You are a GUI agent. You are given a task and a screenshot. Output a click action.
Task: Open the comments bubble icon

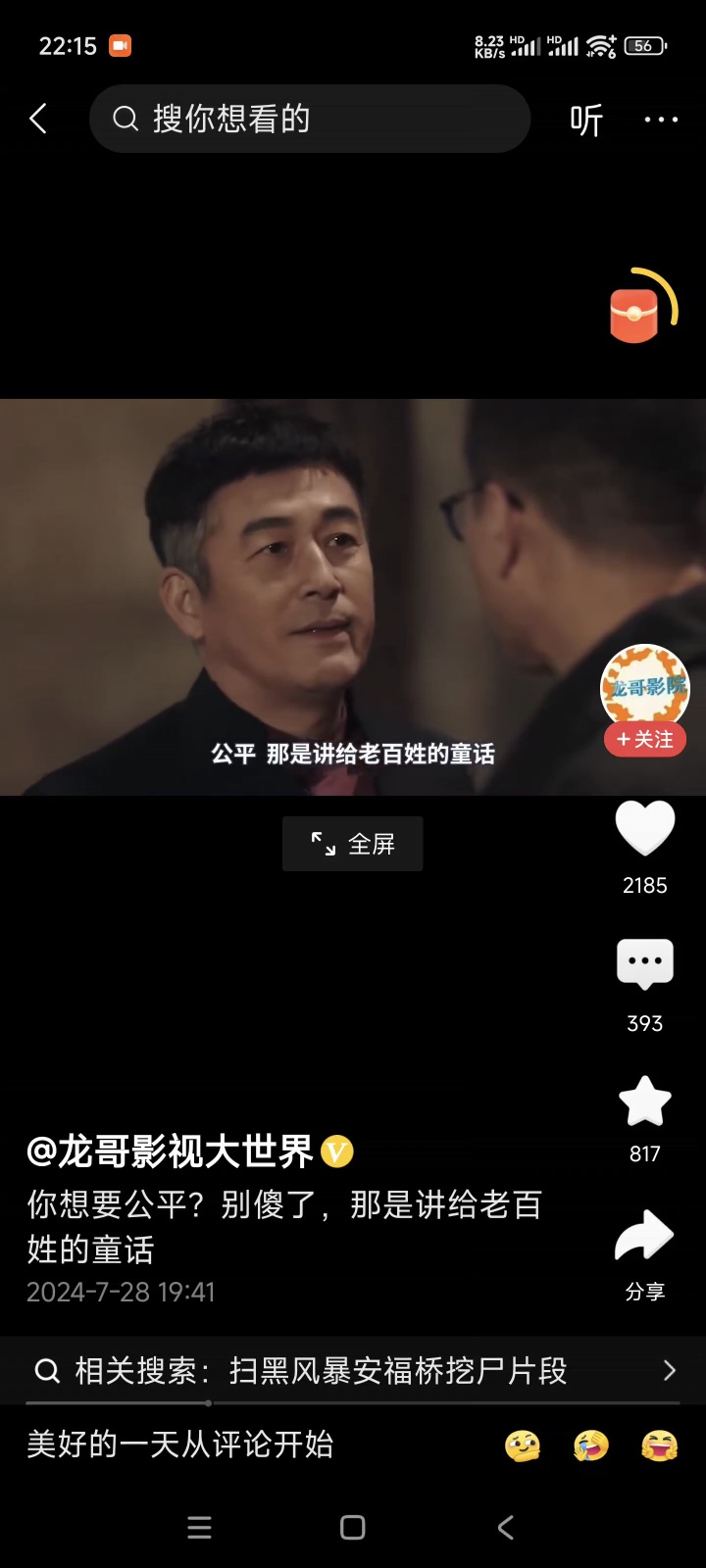pyautogui.click(x=644, y=964)
